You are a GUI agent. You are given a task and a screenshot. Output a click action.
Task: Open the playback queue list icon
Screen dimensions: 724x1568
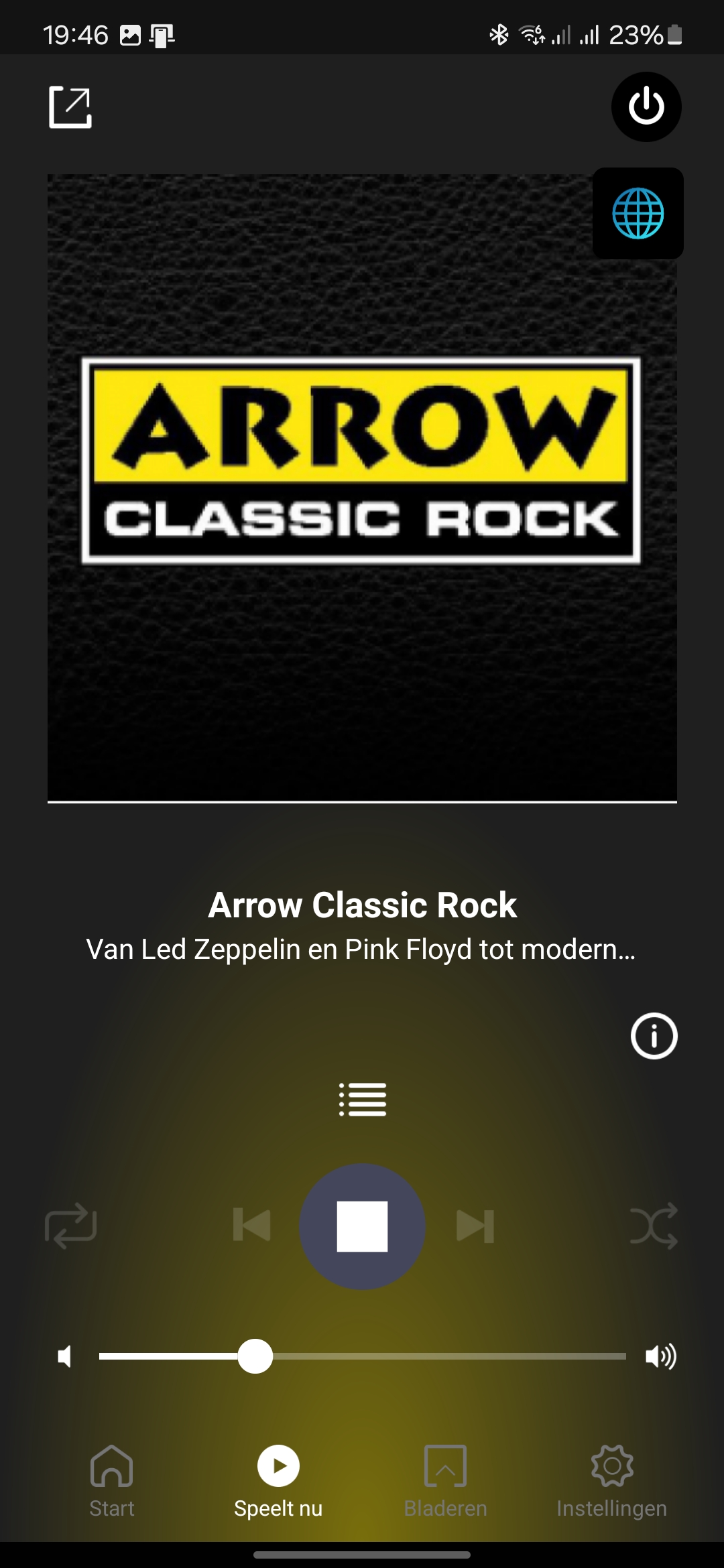363,1100
